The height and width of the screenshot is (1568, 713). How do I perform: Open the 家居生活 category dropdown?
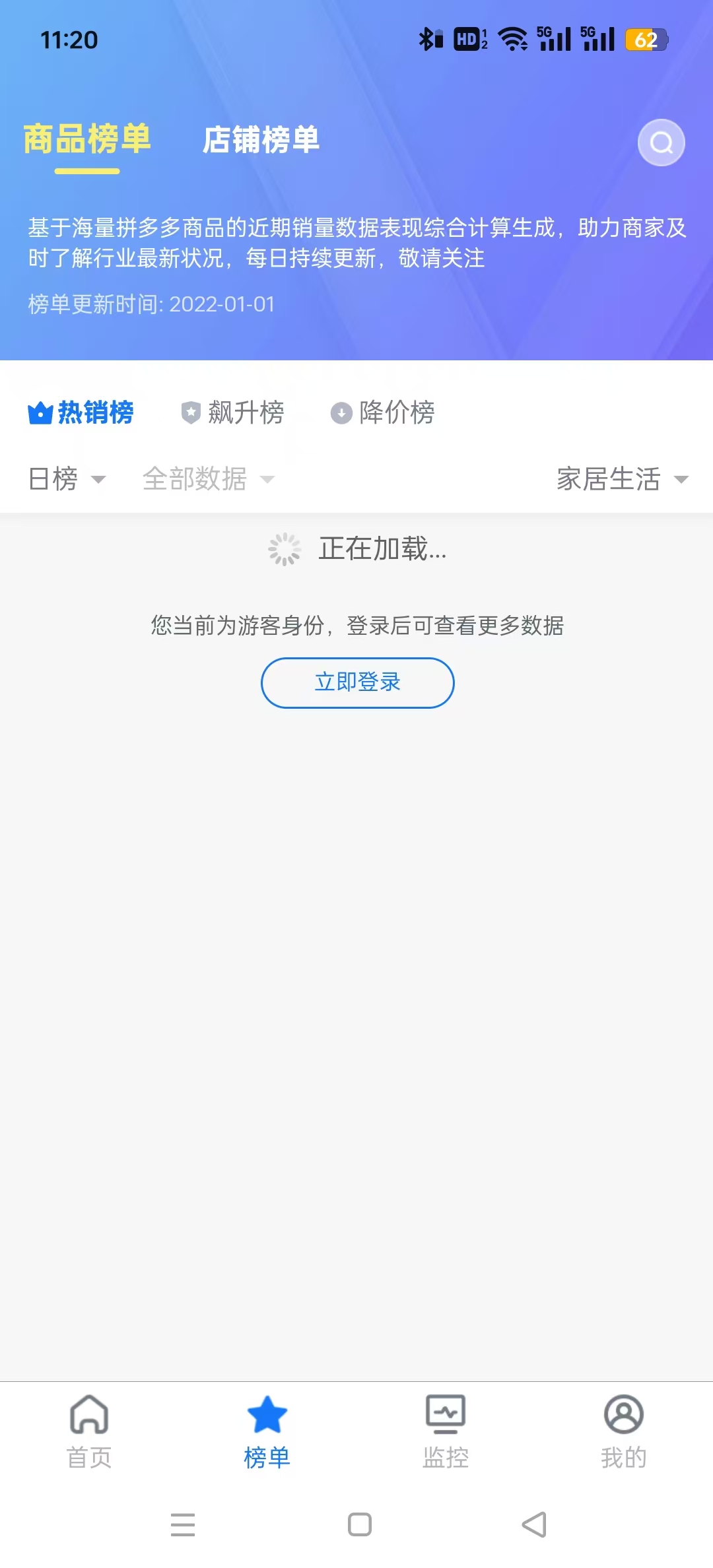(622, 479)
